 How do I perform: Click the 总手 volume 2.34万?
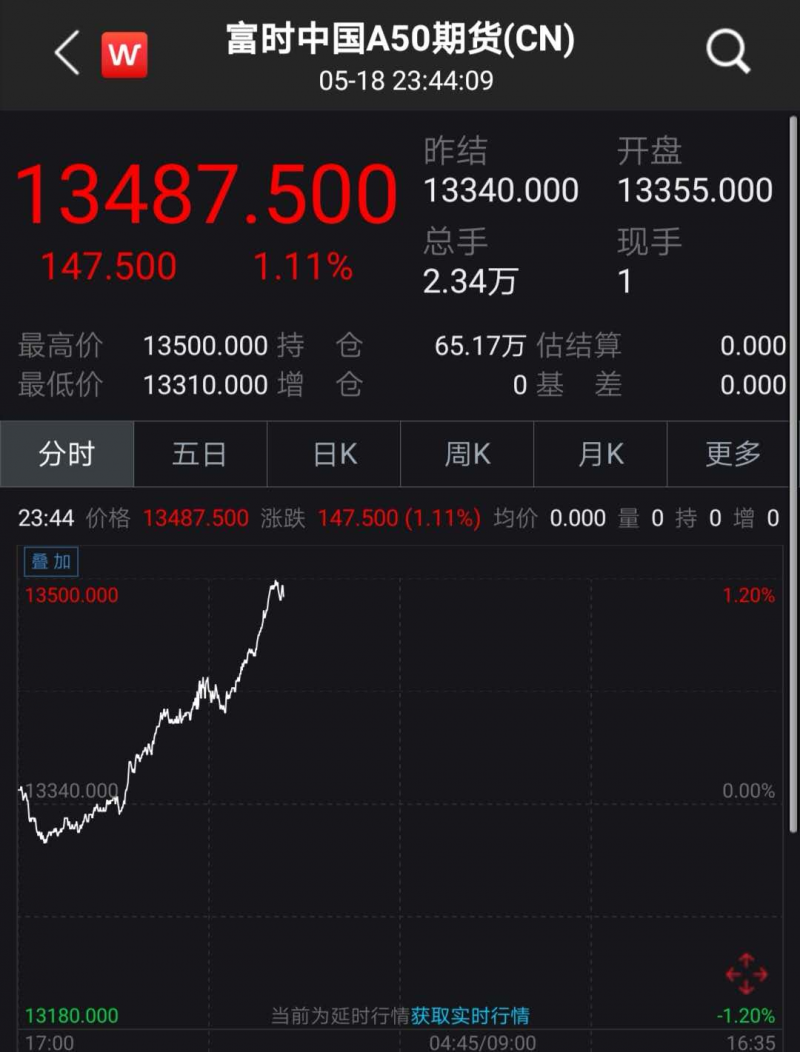coord(469,281)
